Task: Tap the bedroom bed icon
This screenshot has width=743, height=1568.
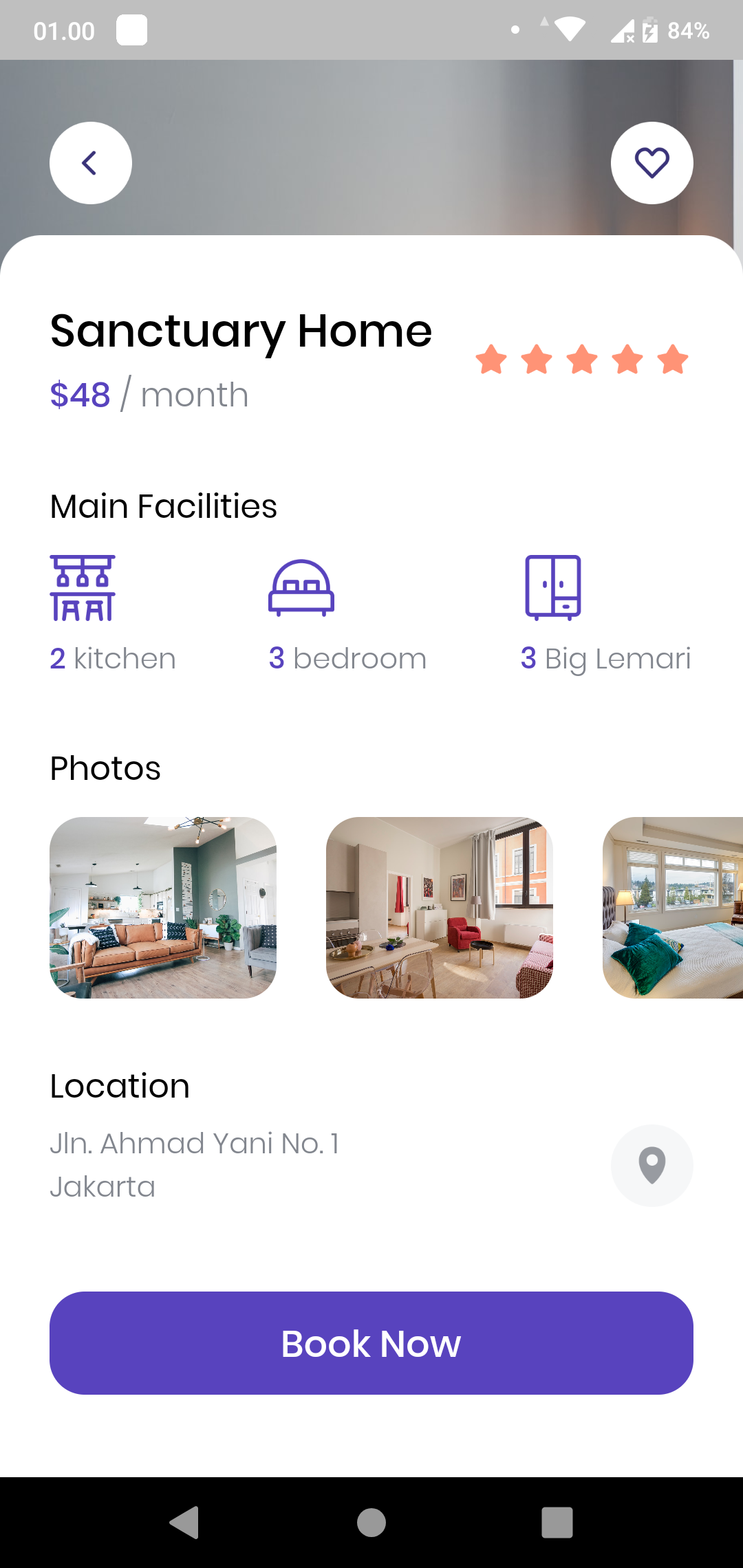Action: (x=301, y=588)
